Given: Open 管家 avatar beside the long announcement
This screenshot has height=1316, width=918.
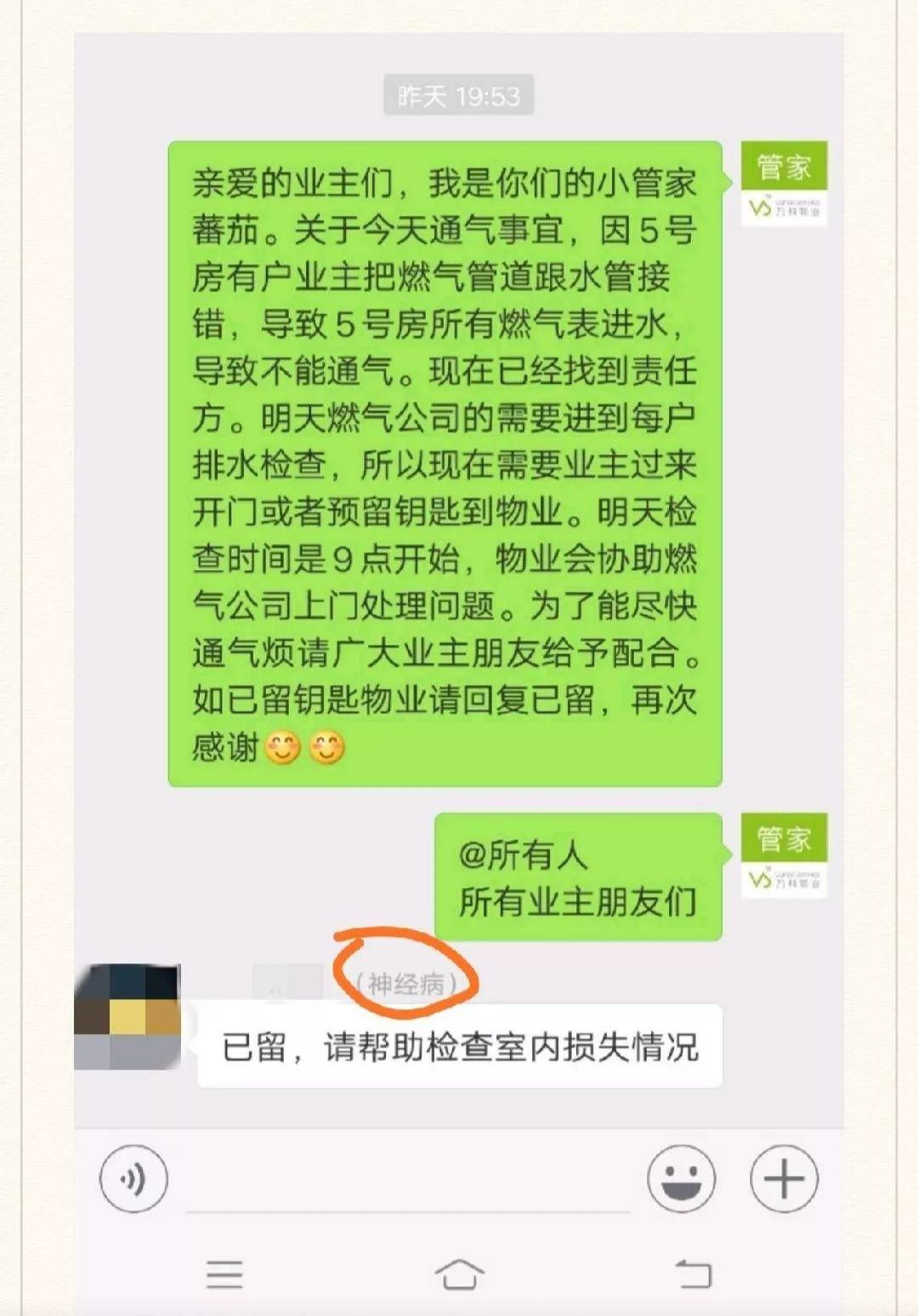Looking at the screenshot, I should 783,184.
